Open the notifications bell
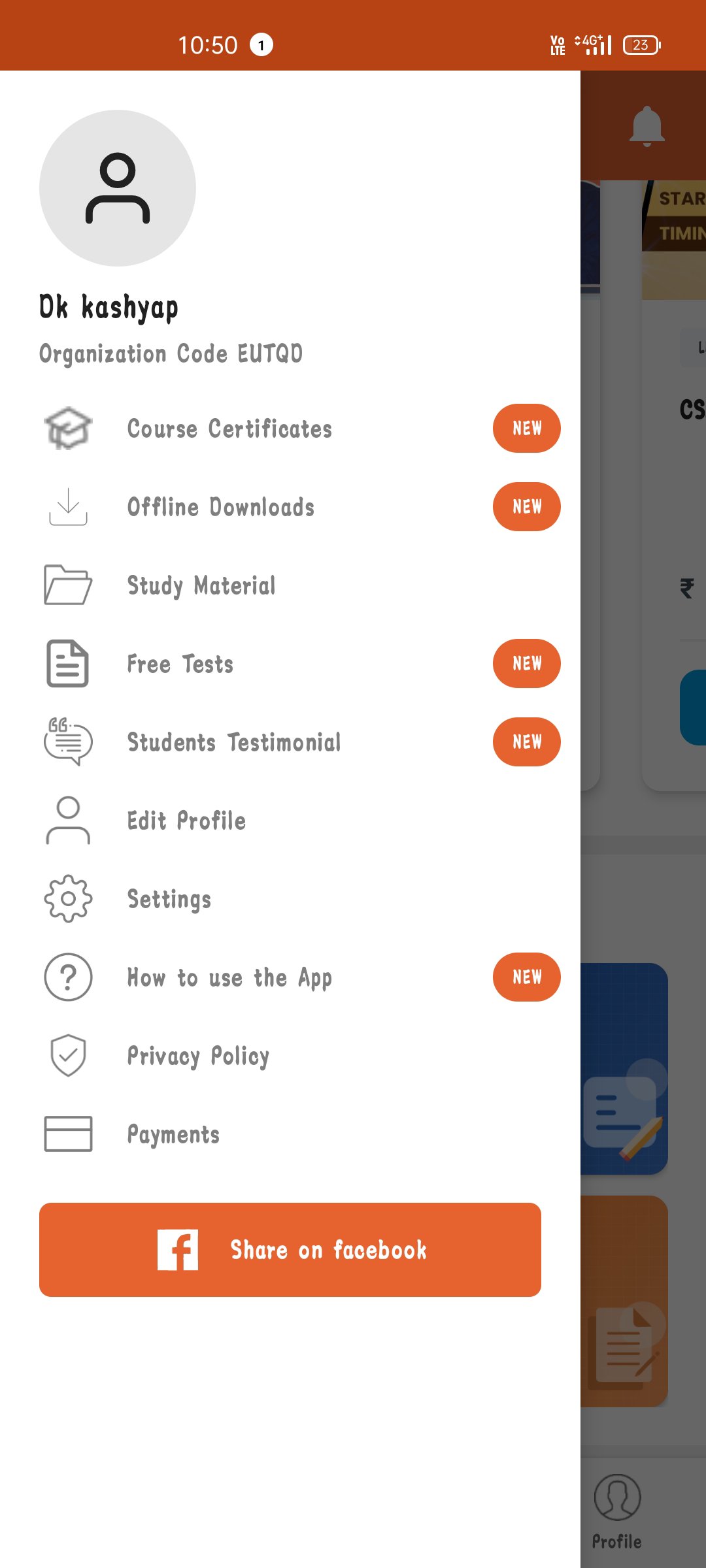 point(647,126)
